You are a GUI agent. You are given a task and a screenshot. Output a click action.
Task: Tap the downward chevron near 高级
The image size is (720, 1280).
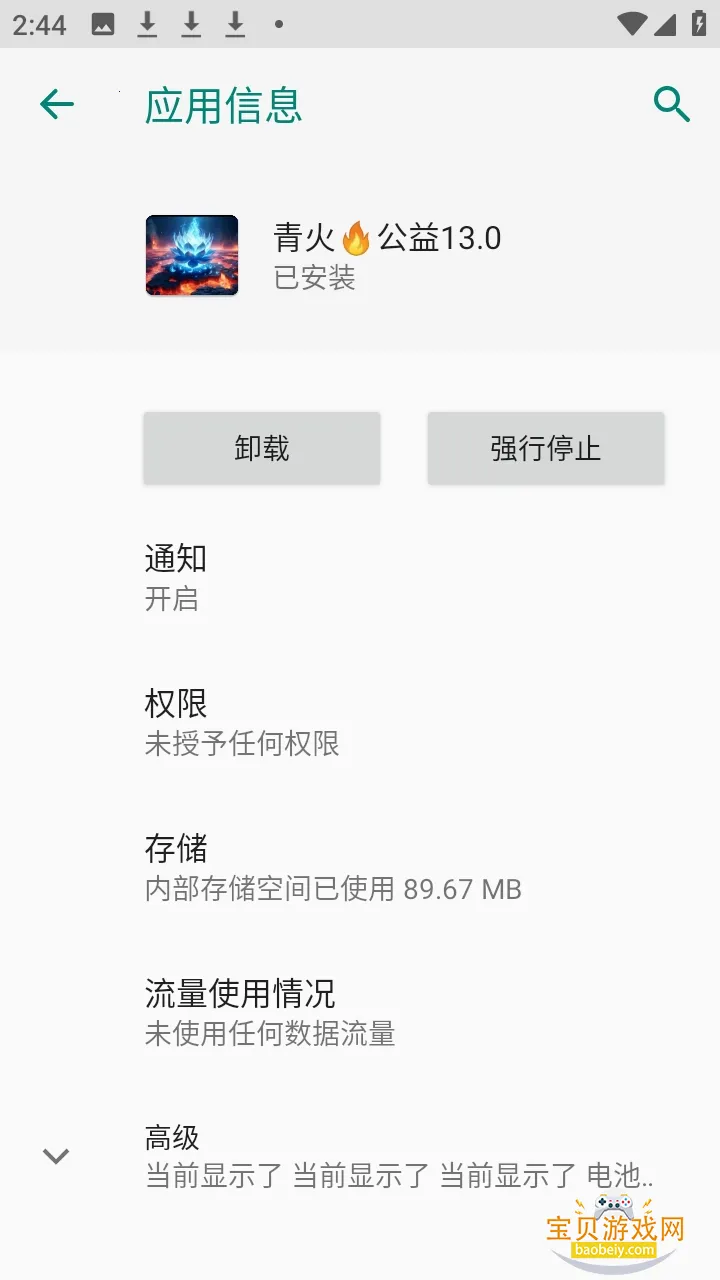(x=55, y=1157)
